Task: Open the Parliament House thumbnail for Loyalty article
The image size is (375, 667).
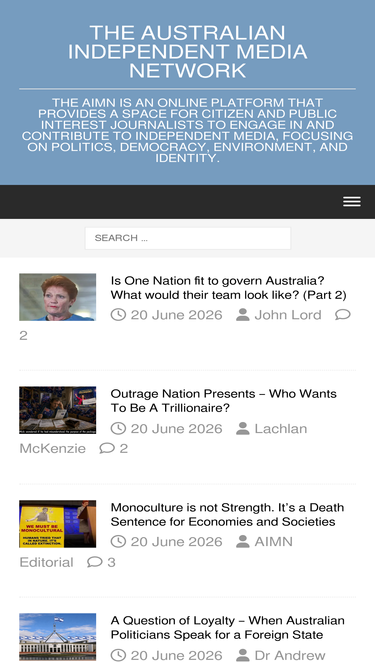Action: pos(57,637)
